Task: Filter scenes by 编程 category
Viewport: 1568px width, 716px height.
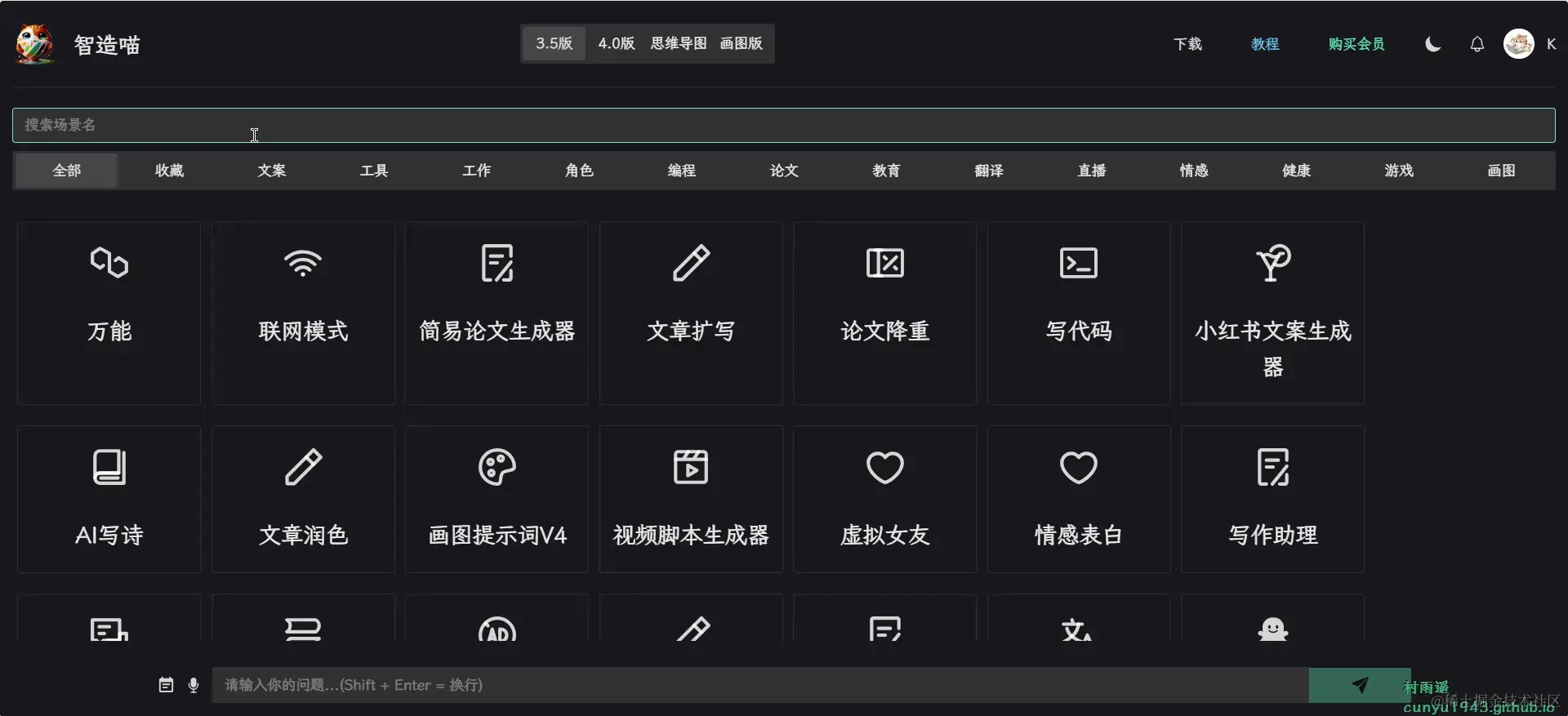Action: 681,171
